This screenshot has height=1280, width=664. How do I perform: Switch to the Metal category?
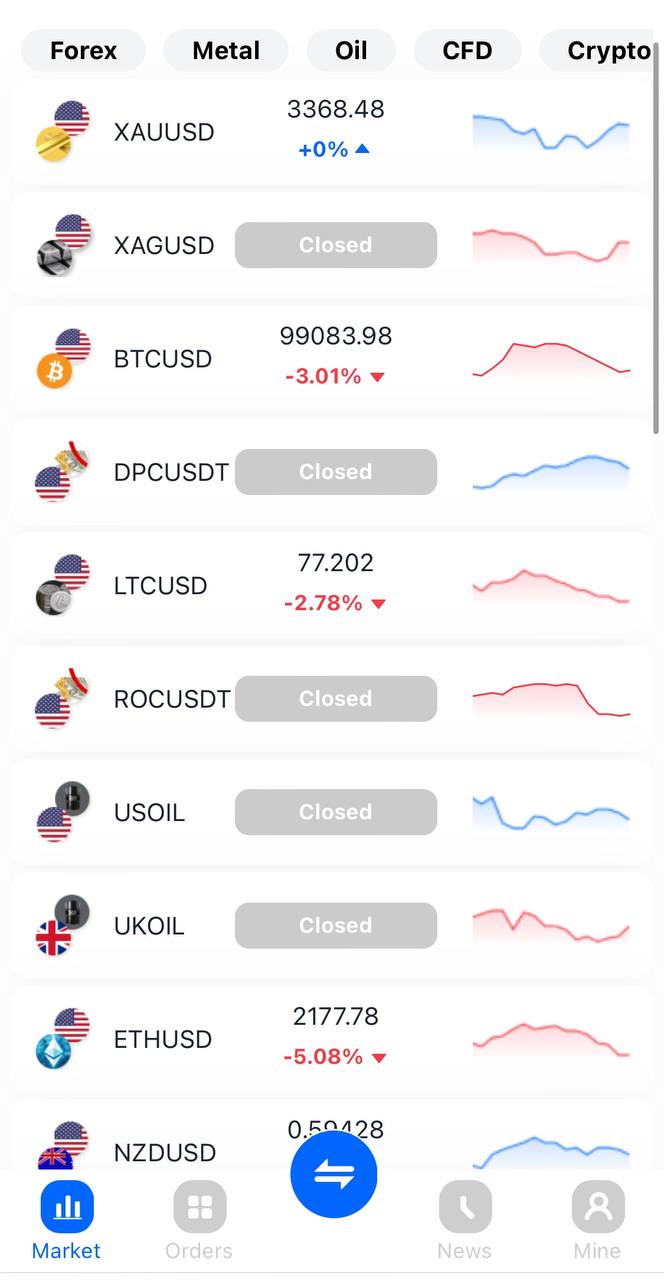(x=226, y=50)
